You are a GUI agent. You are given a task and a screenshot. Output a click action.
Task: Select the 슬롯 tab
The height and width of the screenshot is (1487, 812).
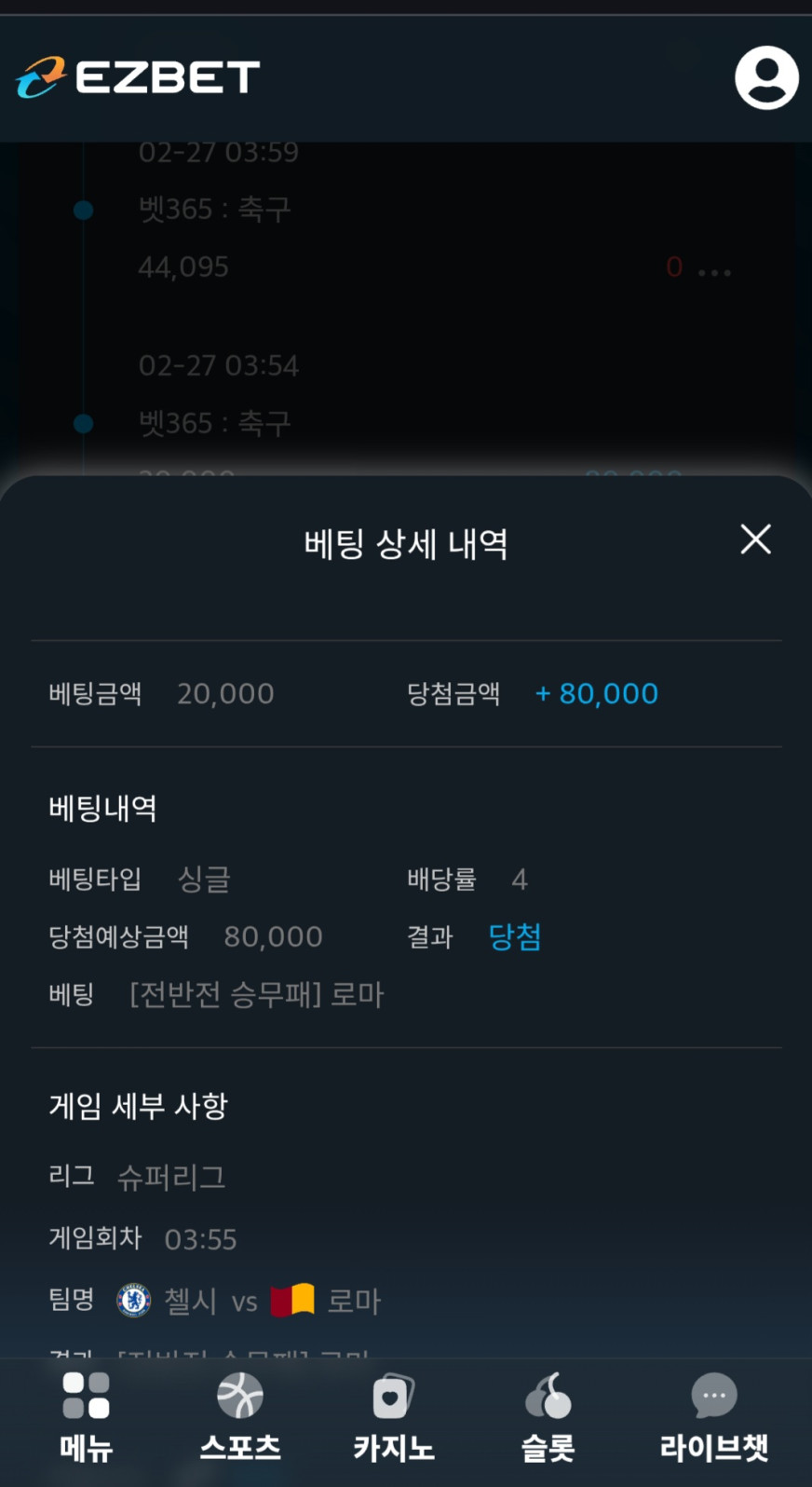coord(548,1416)
